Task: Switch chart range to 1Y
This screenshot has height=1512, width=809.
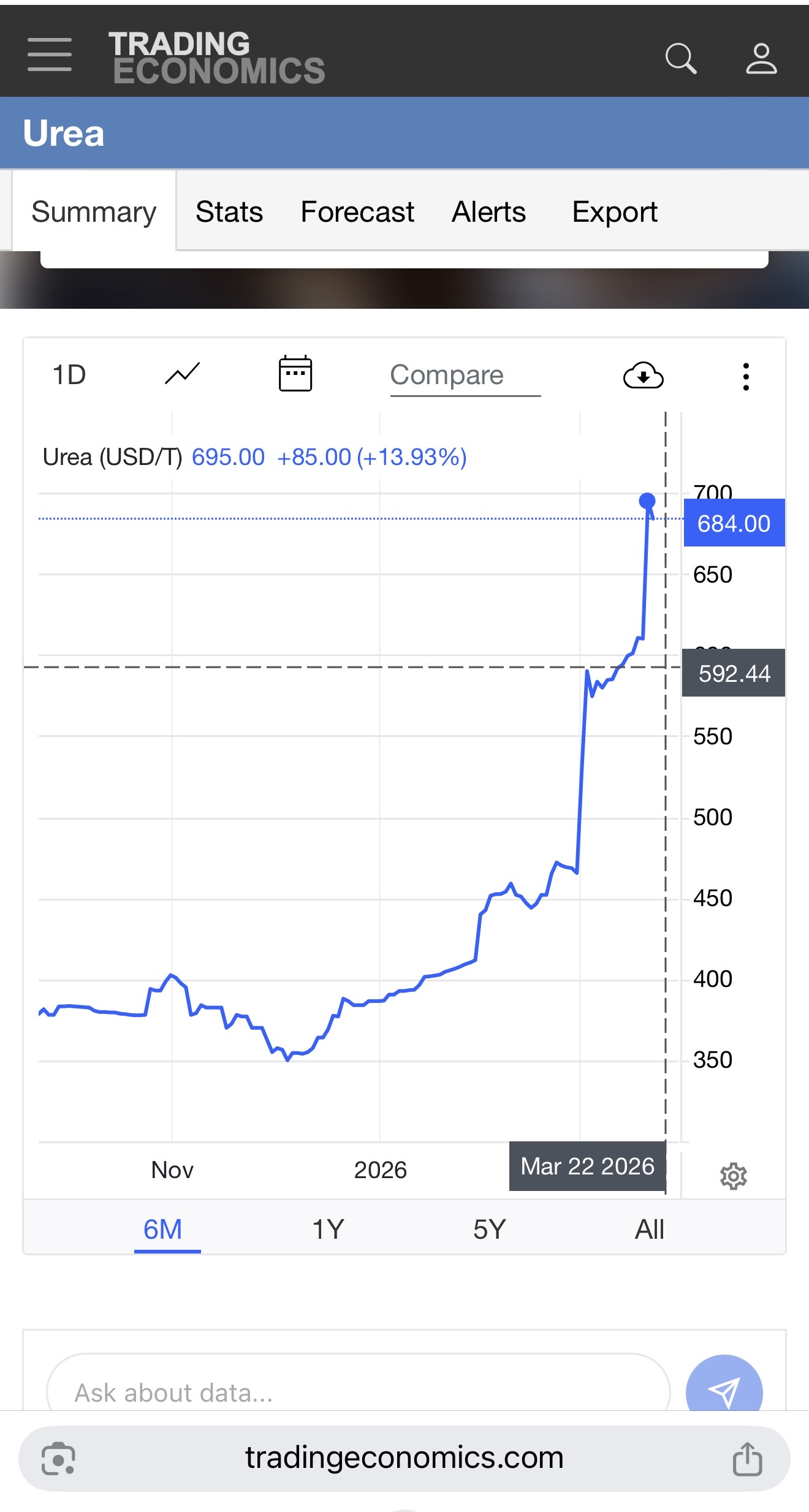Action: click(328, 1230)
